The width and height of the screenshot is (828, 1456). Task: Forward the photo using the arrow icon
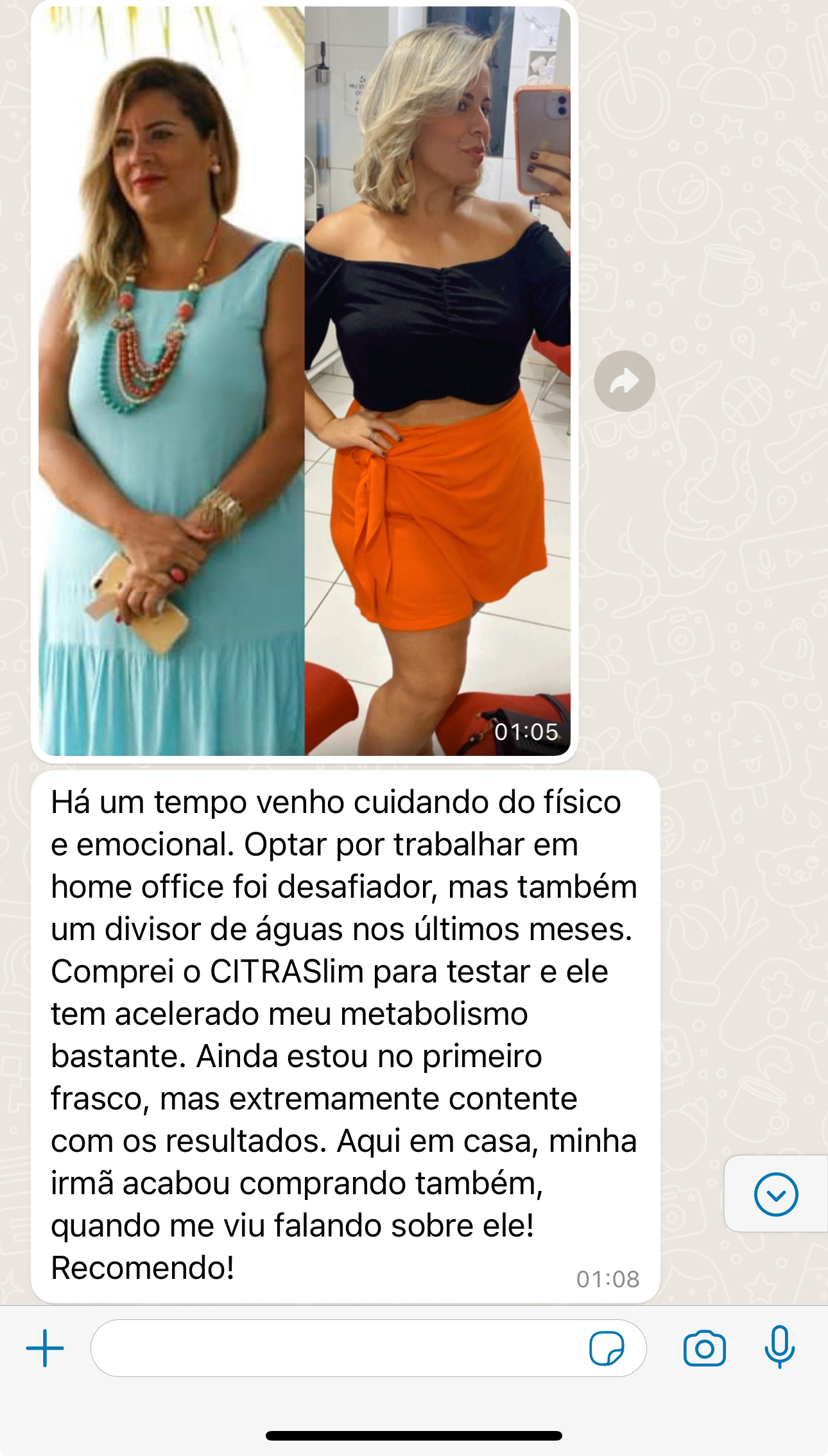[624, 381]
